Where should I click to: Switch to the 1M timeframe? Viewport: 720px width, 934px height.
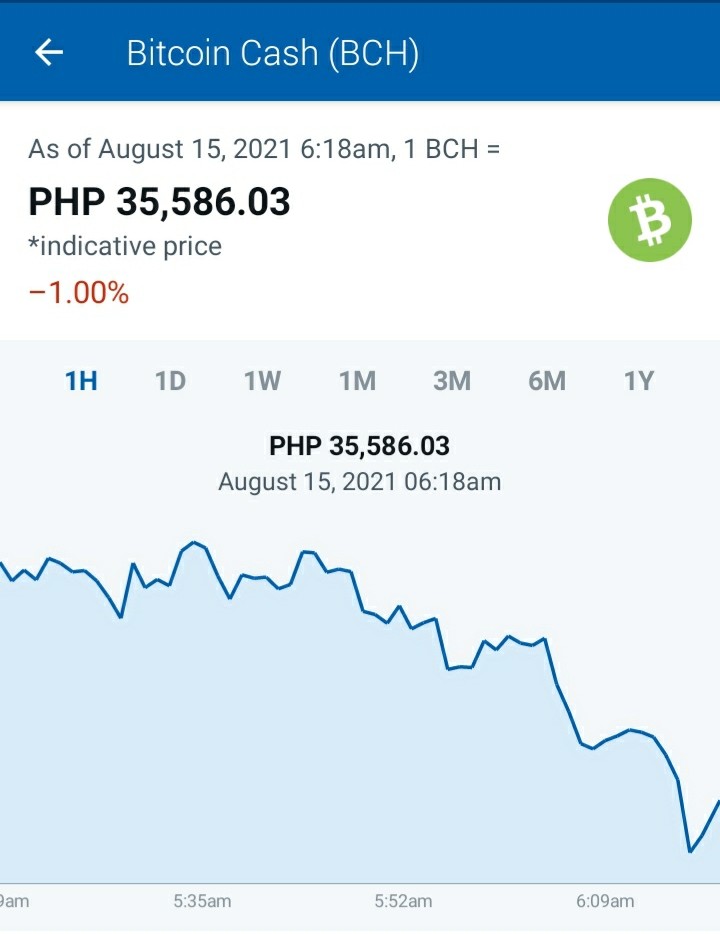[357, 381]
